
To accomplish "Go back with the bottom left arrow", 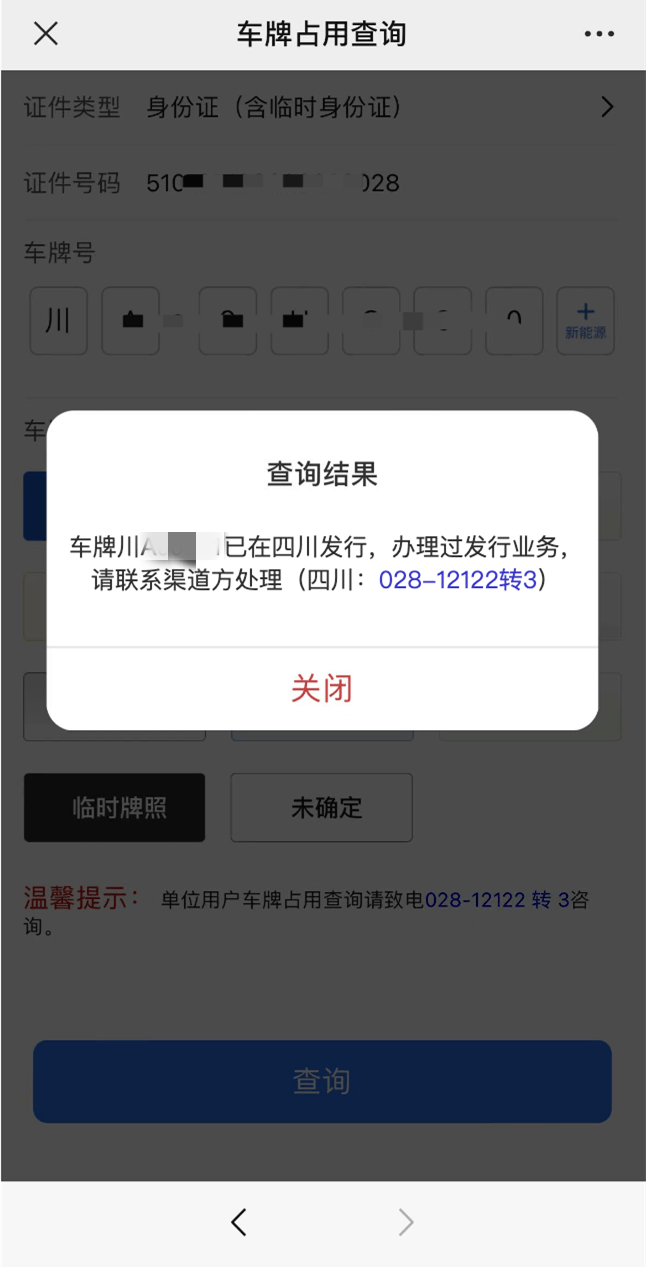I will (x=238, y=1221).
